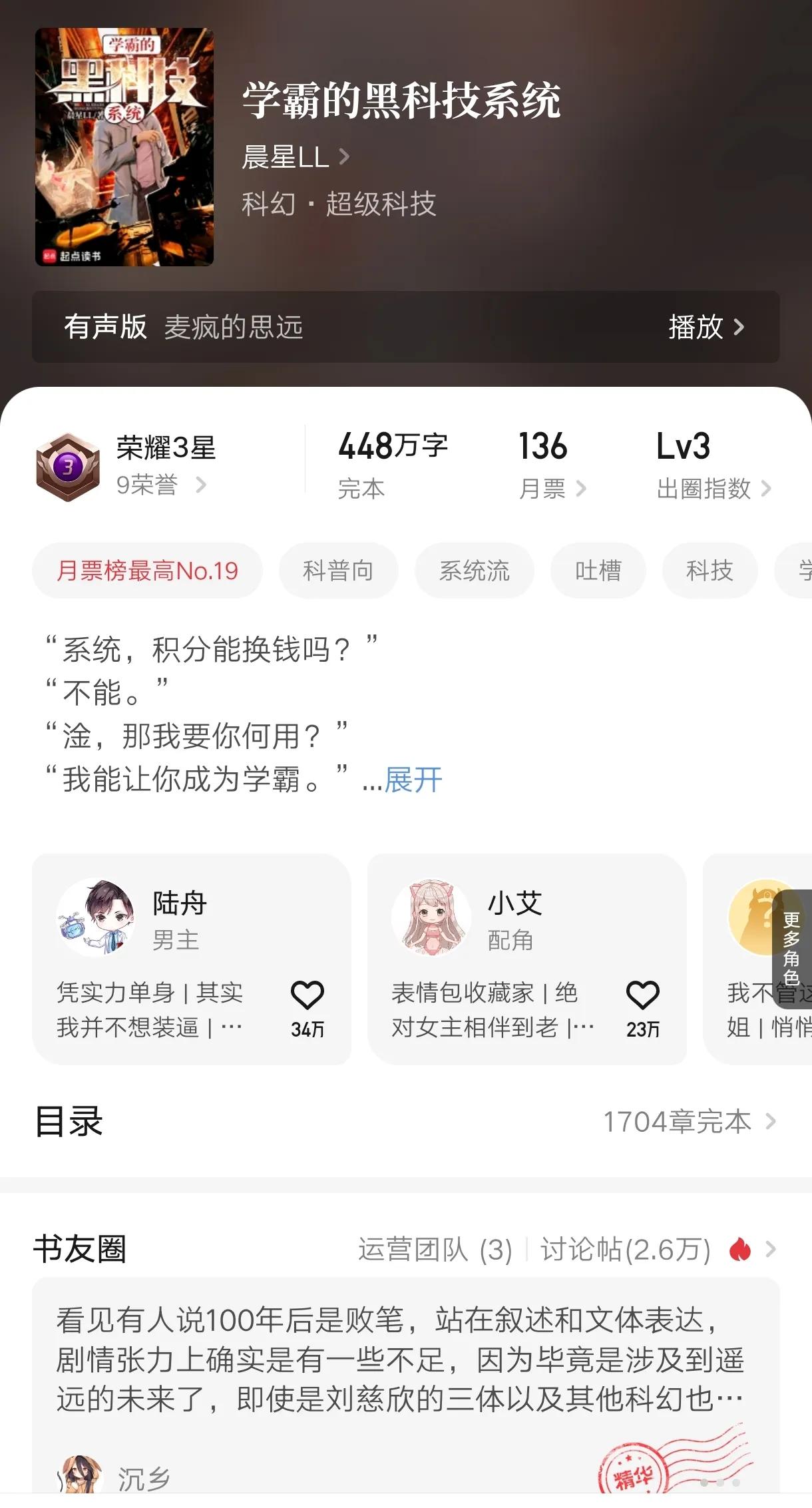Open the 陆舟 character card
This screenshot has height=1508, width=812.
click(192, 959)
